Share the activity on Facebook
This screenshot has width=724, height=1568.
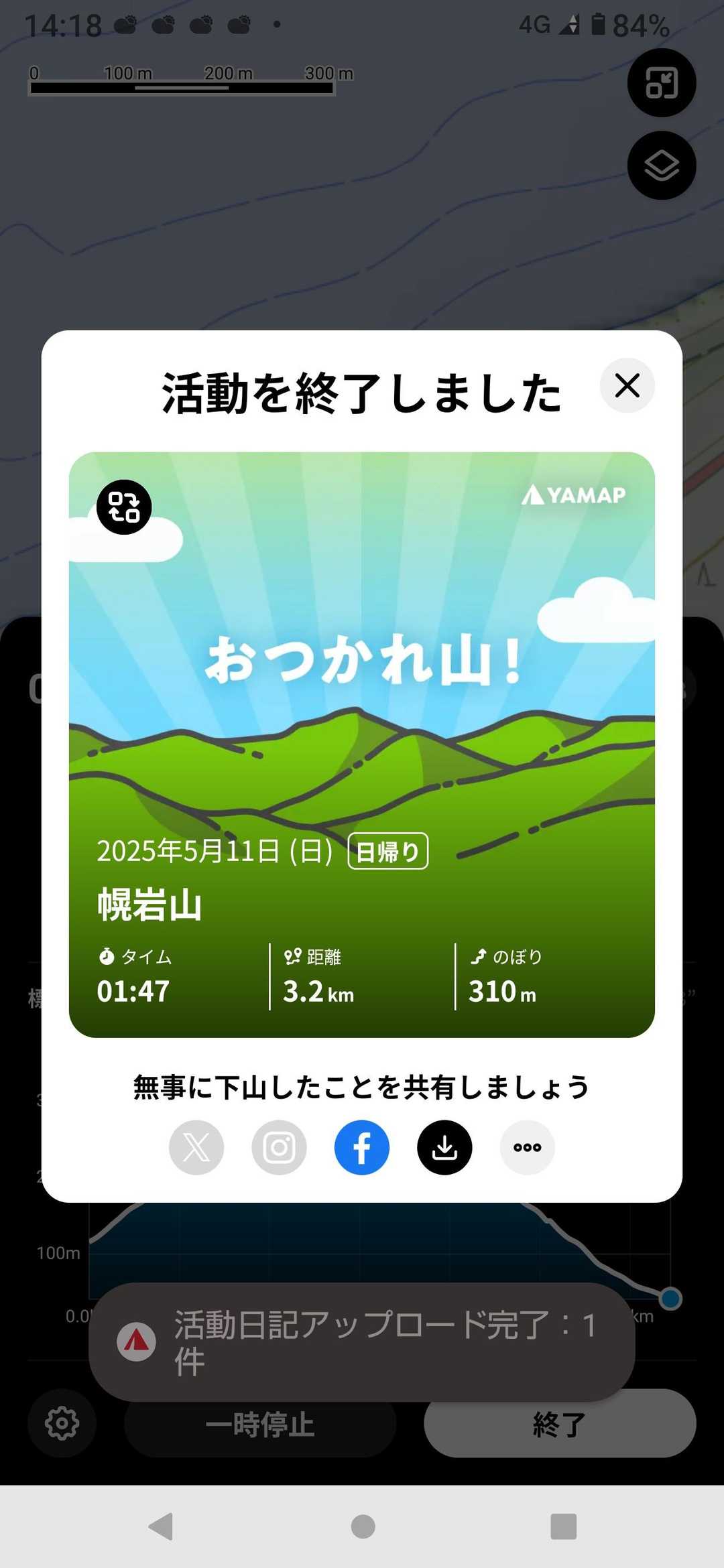coord(362,1148)
